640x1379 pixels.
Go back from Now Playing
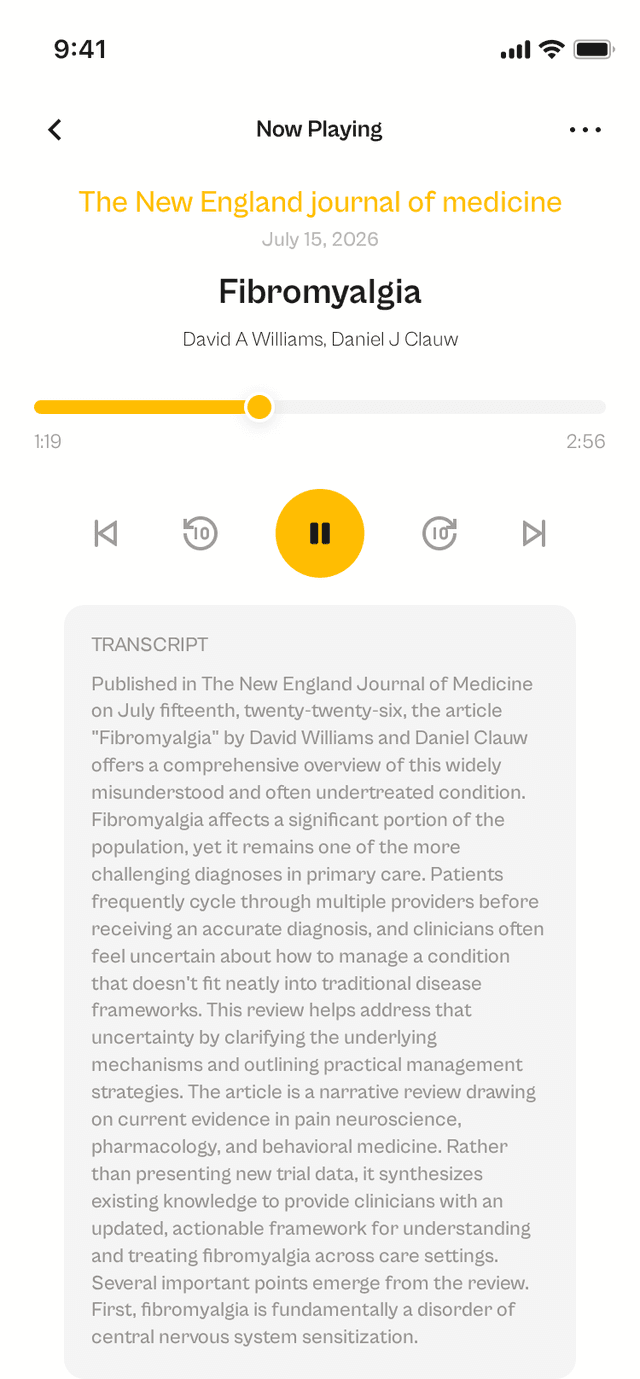coord(55,129)
